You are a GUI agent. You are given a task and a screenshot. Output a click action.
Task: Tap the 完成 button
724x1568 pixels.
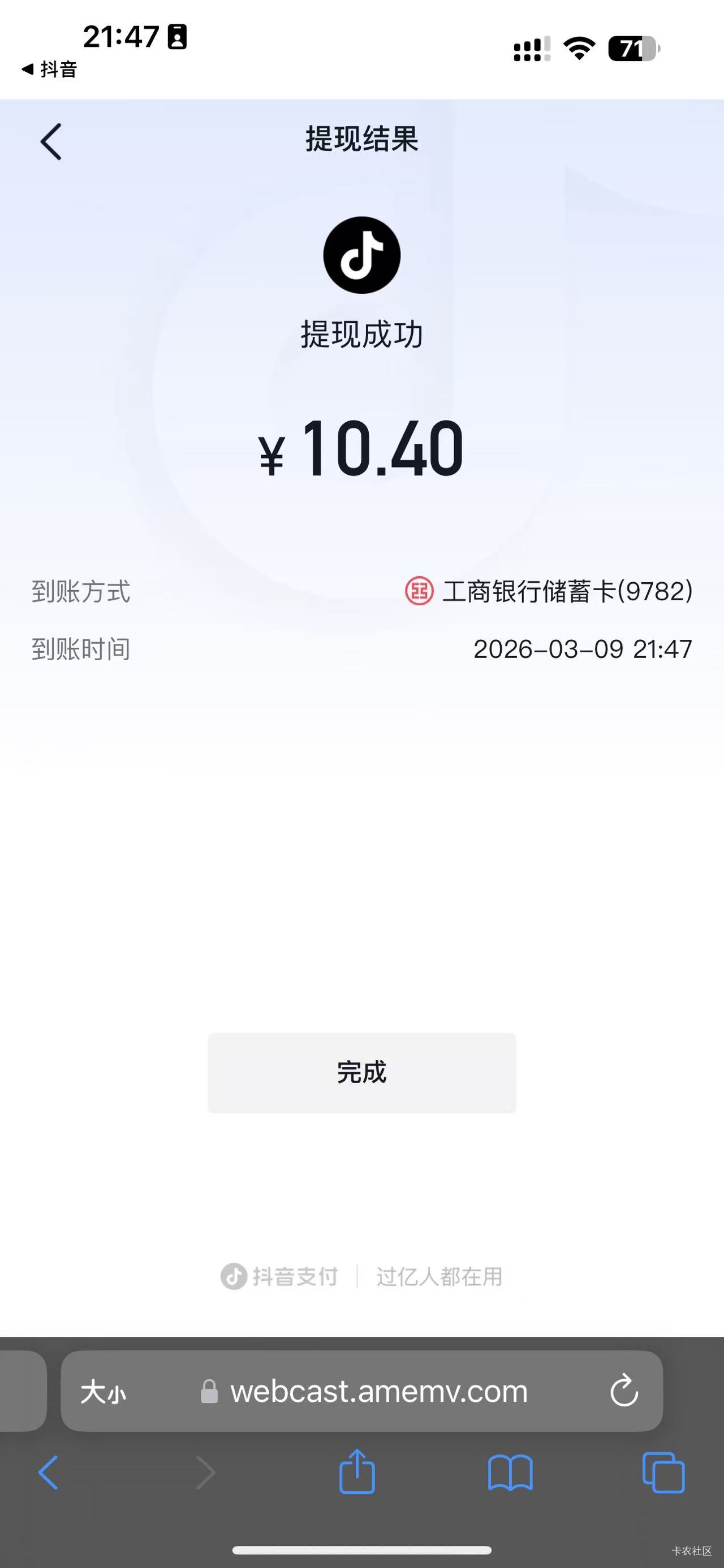[x=361, y=1072]
